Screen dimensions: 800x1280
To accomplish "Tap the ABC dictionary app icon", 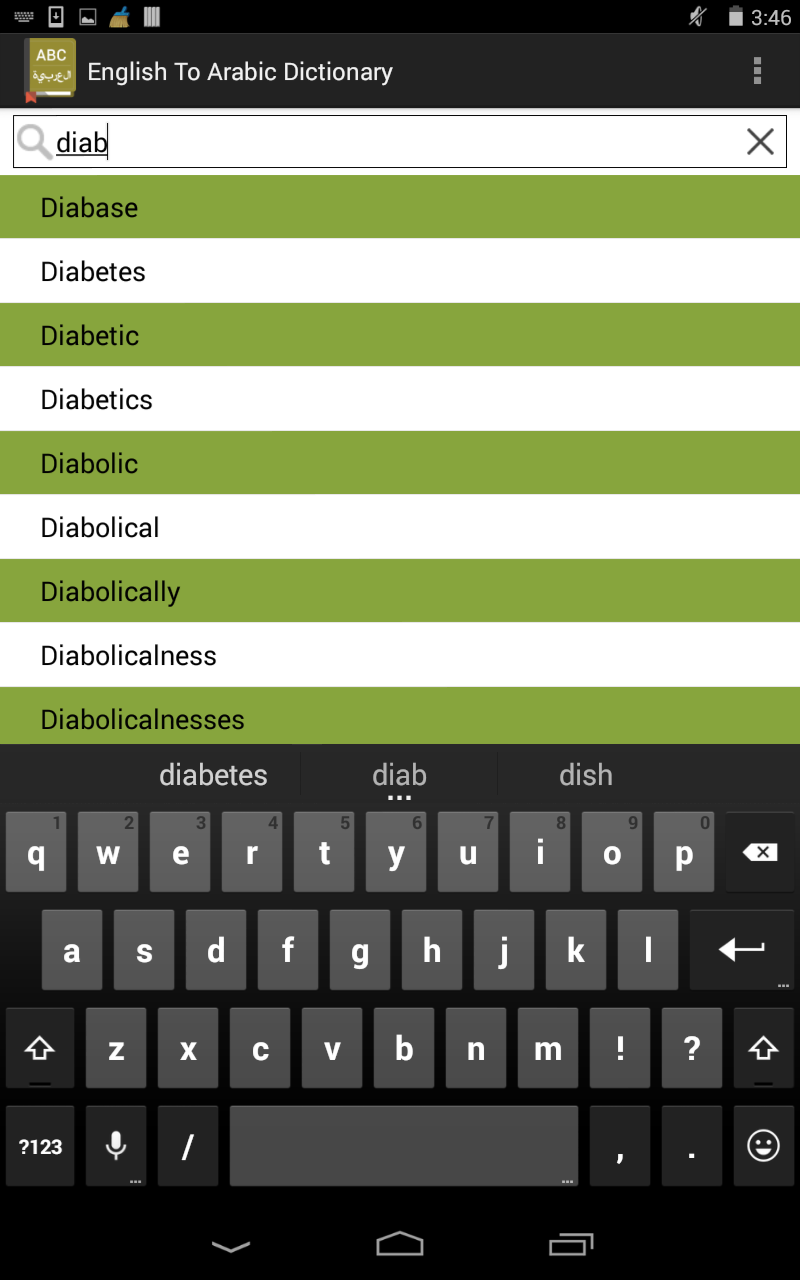I will coord(50,70).
